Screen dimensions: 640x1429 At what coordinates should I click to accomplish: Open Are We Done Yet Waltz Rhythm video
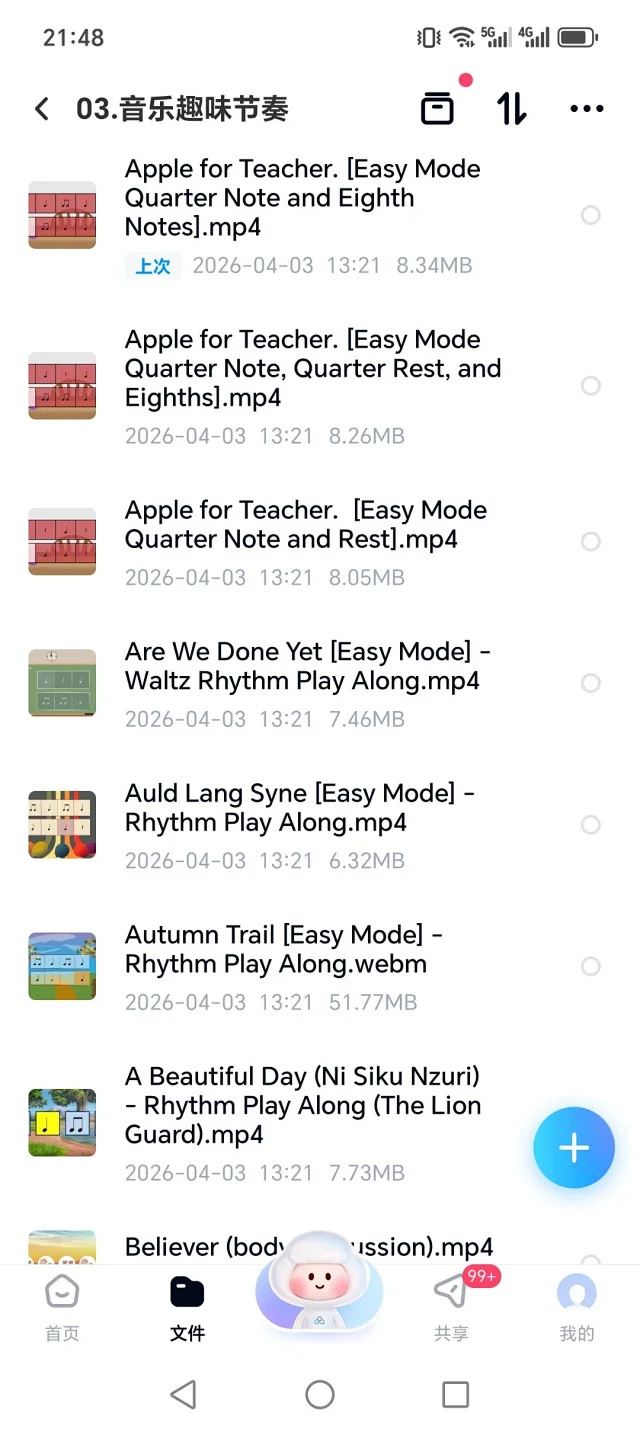click(300, 667)
